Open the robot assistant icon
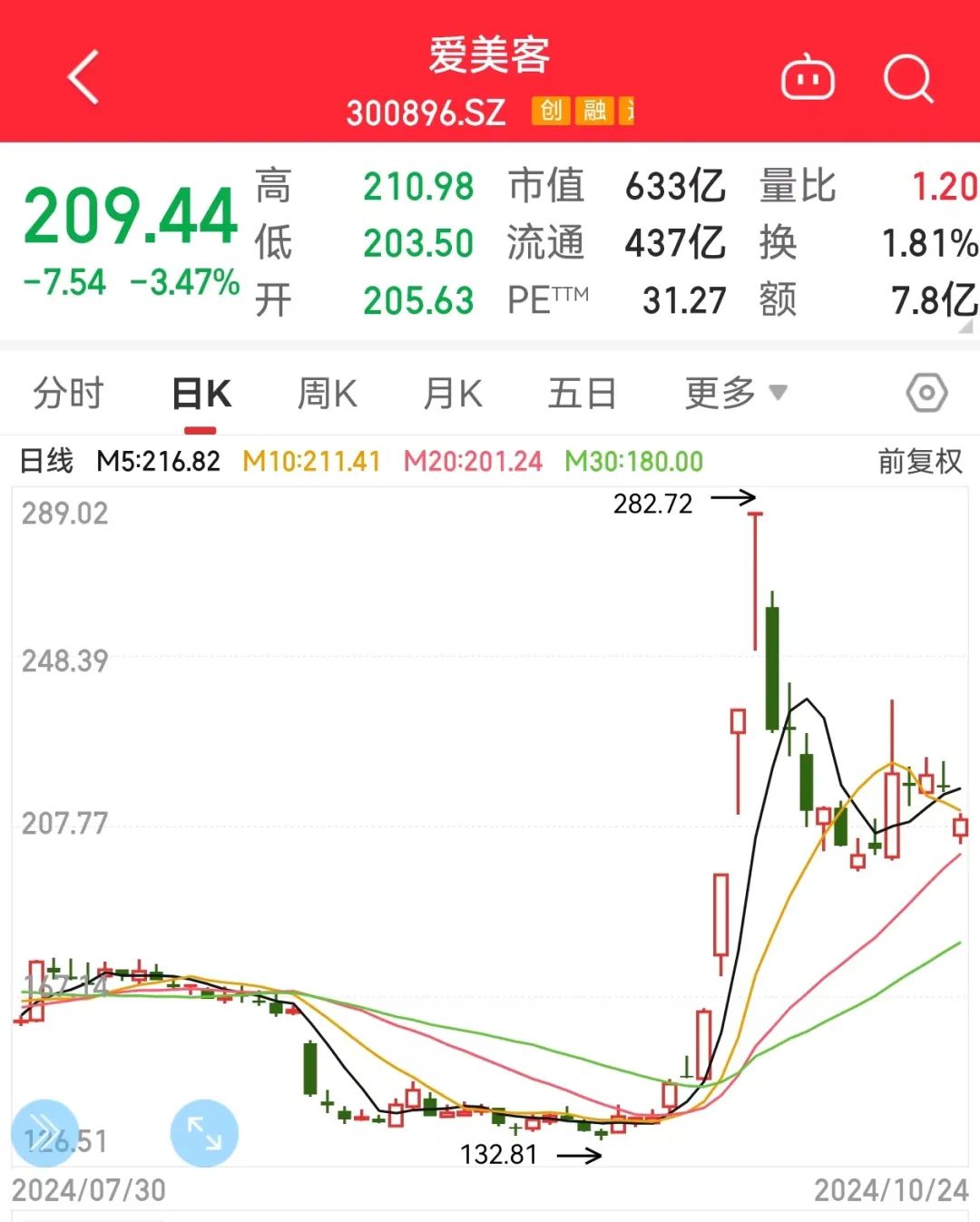The width and height of the screenshot is (980, 1222). (x=808, y=79)
